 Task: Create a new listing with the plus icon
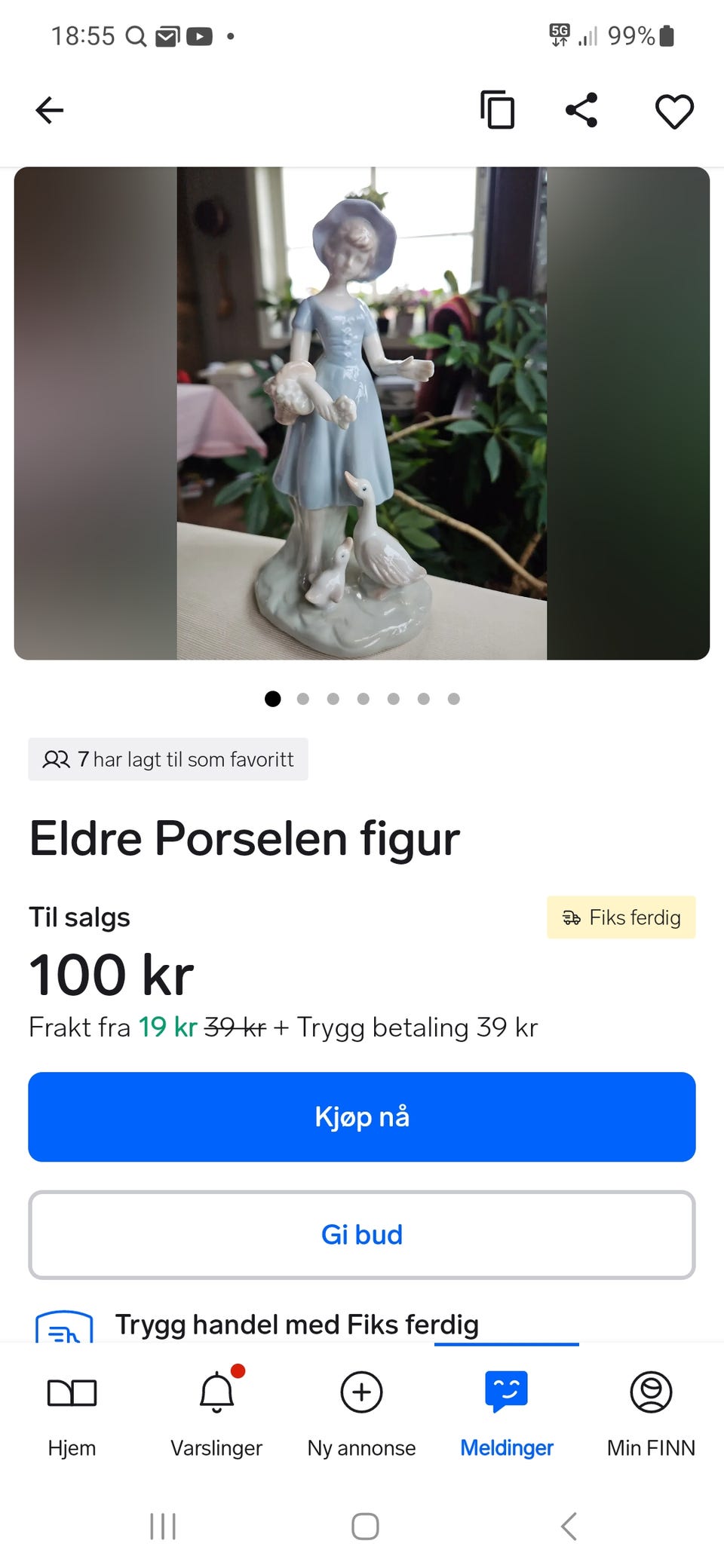coord(361,1392)
